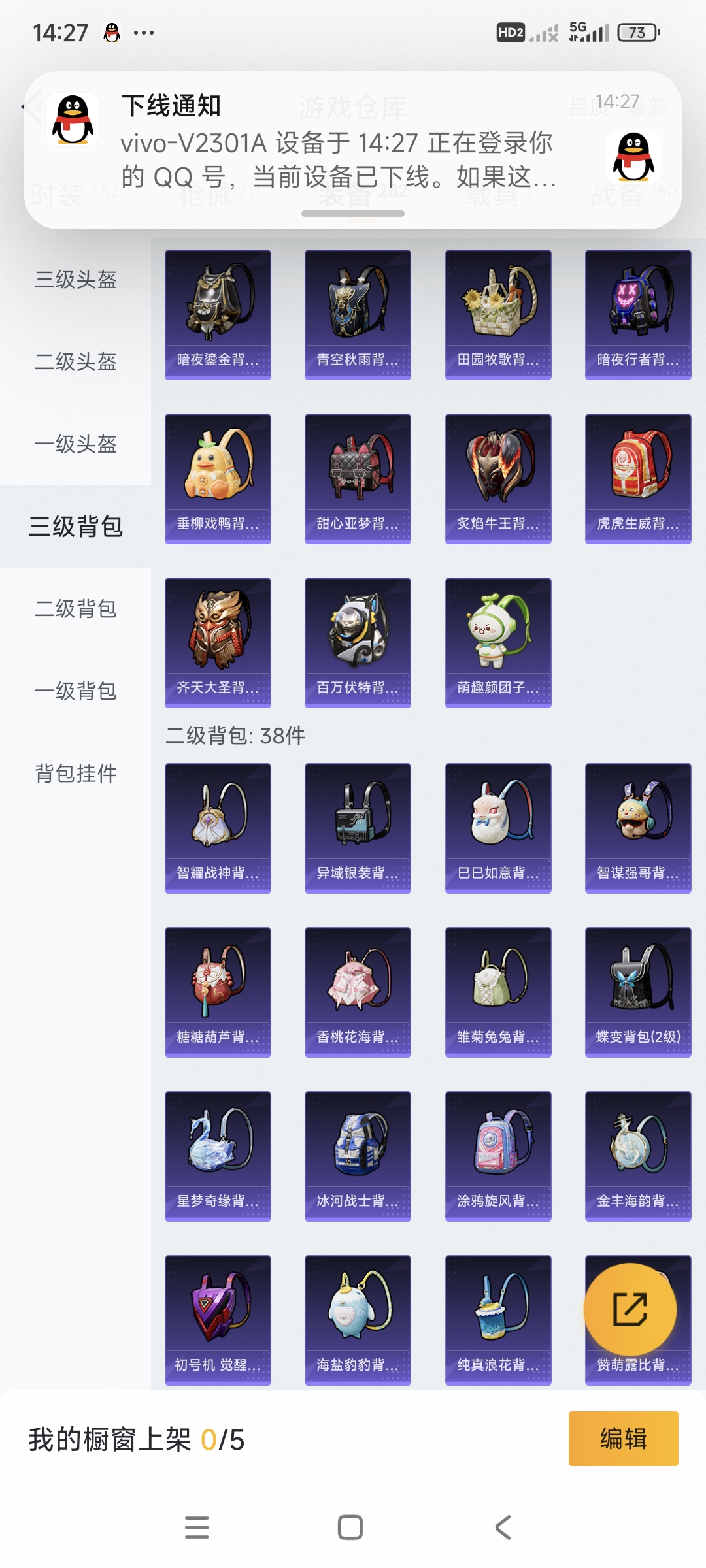
Task: View the 田园牧歌背包 item
Action: tap(498, 315)
